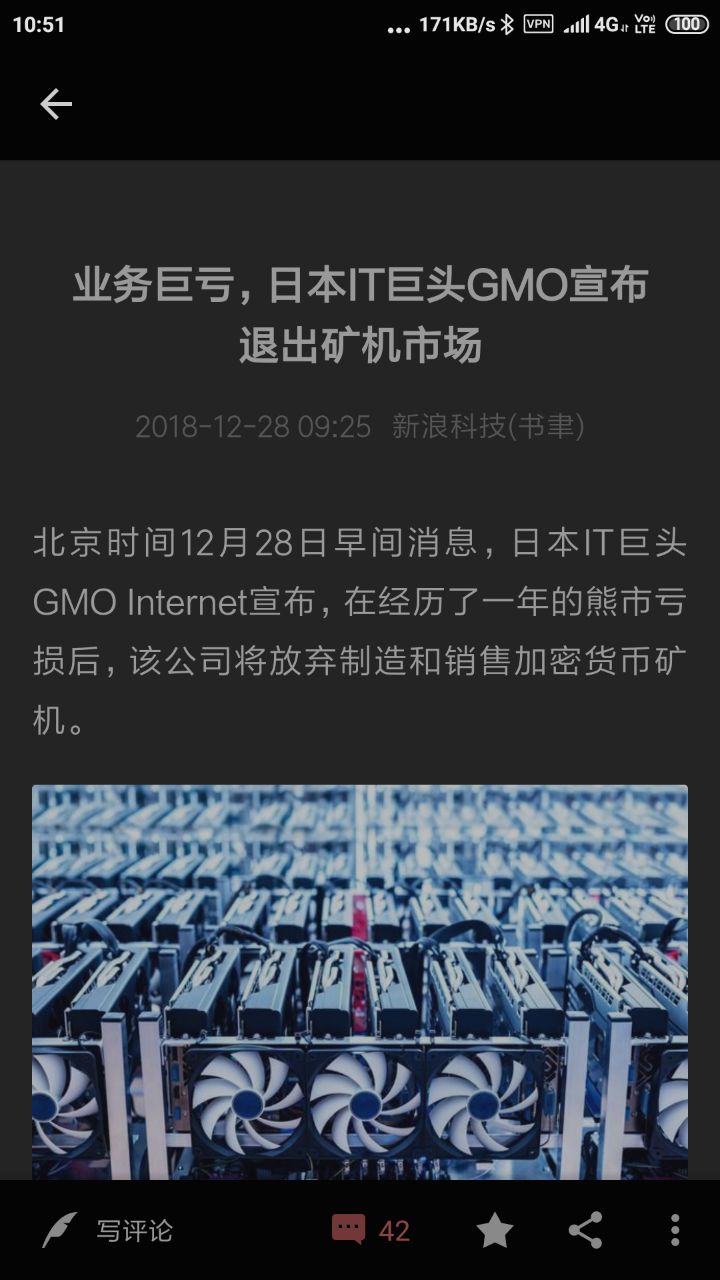Open the mining rigs article image

(x=360, y=982)
